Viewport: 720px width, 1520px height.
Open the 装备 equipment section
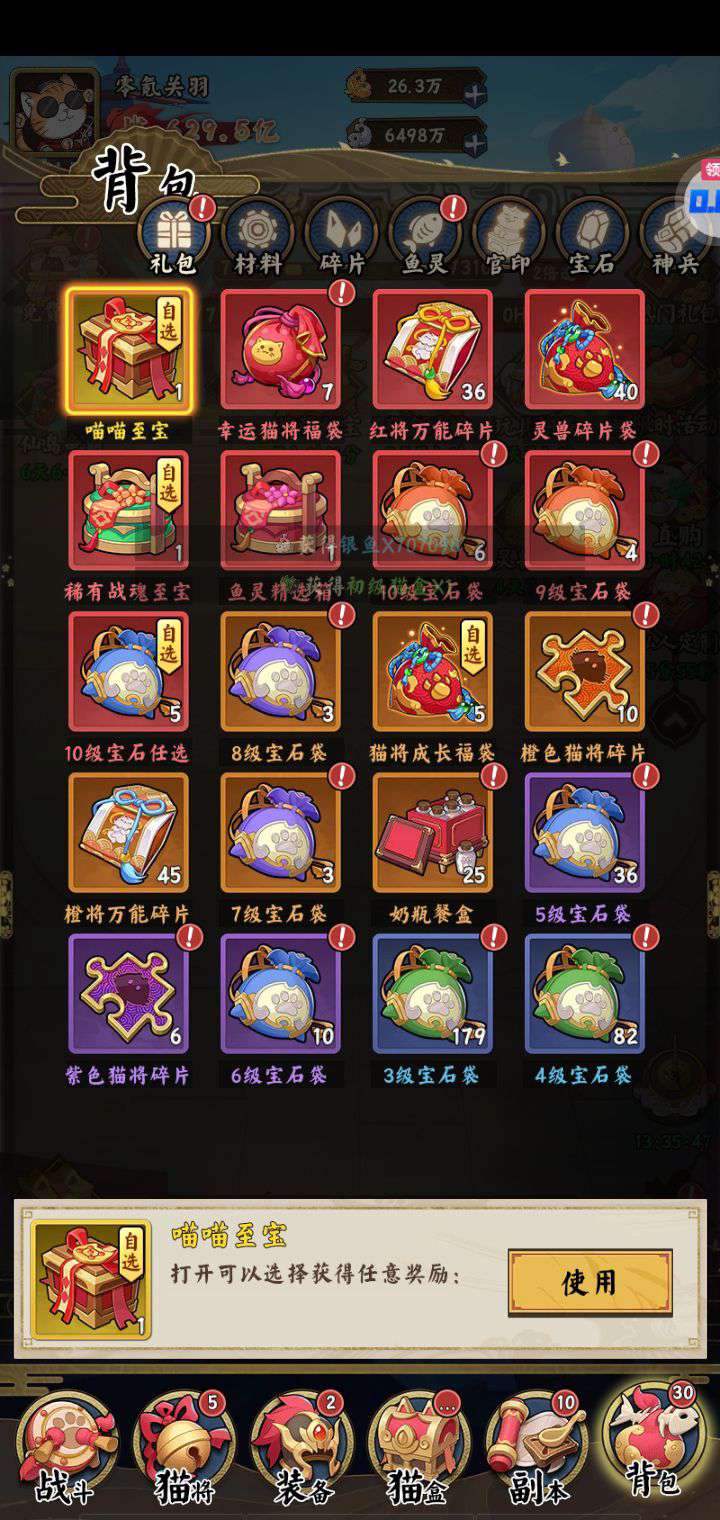pyautogui.click(x=302, y=1449)
